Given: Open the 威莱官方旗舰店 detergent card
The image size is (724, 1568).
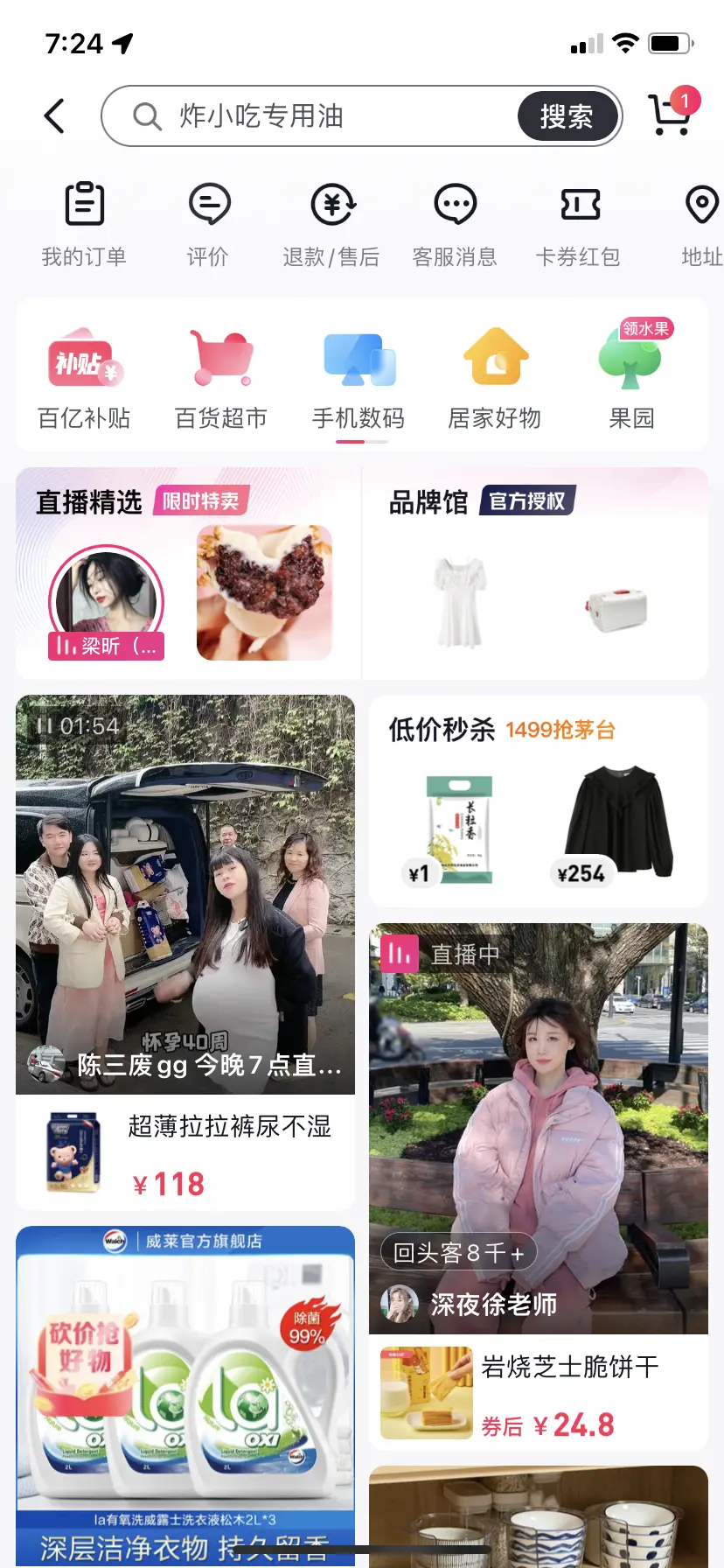Looking at the screenshot, I should pyautogui.click(x=185, y=1391).
